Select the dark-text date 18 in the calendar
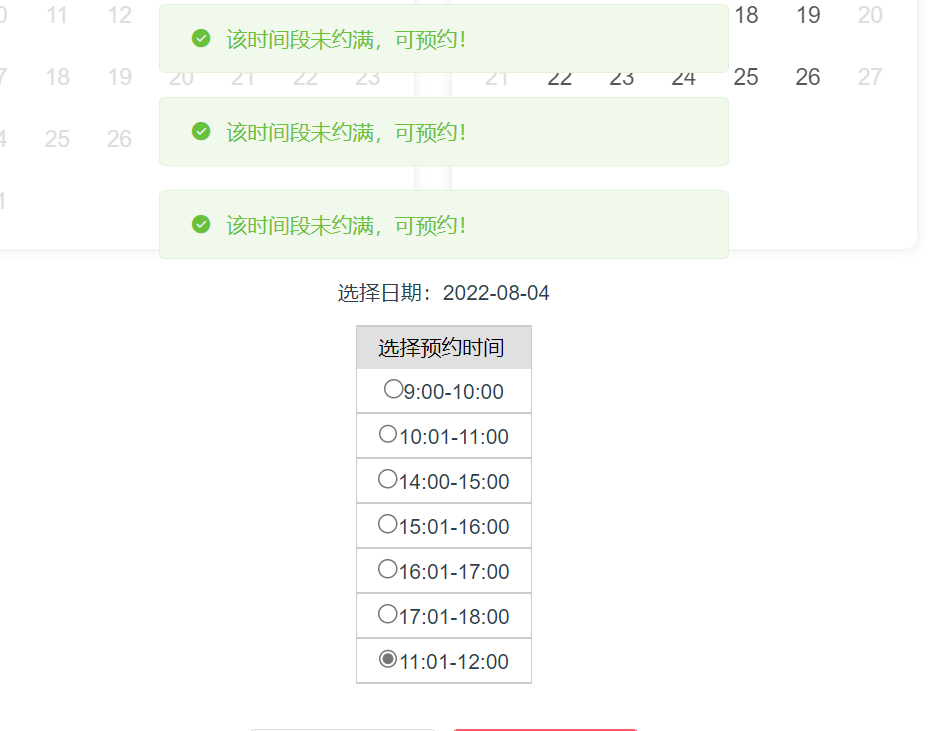Image resolution: width=942 pixels, height=731 pixels. click(x=746, y=15)
